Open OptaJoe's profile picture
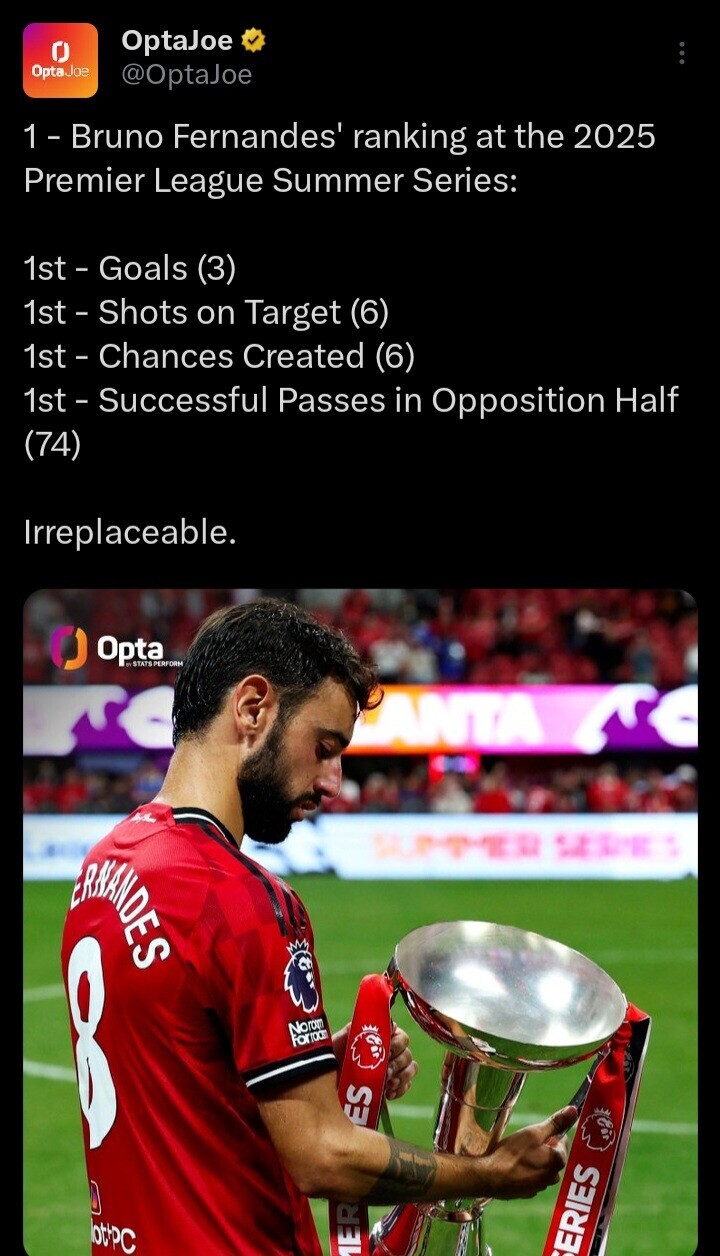This screenshot has height=1256, width=720. click(x=60, y=60)
